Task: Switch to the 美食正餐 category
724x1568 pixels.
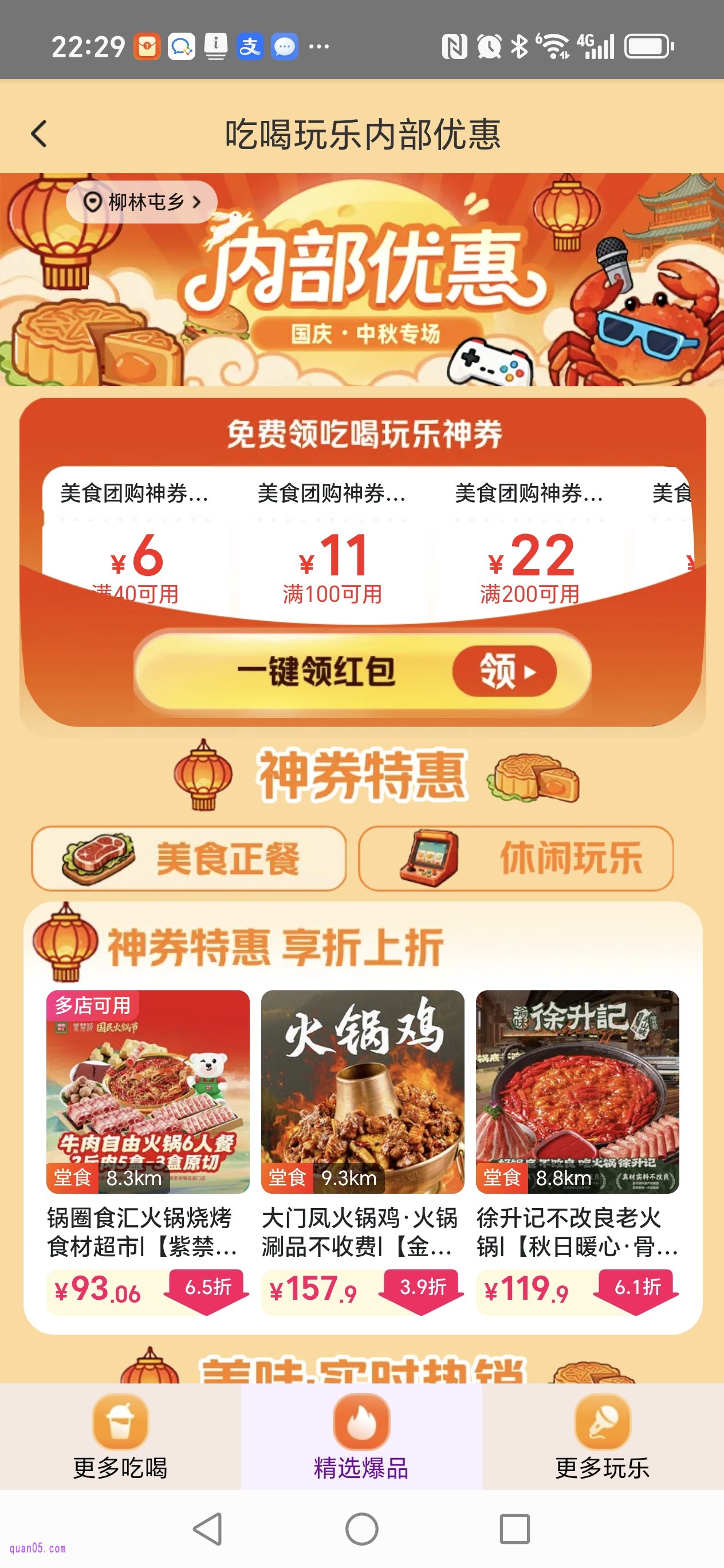Action: pyautogui.click(x=188, y=859)
